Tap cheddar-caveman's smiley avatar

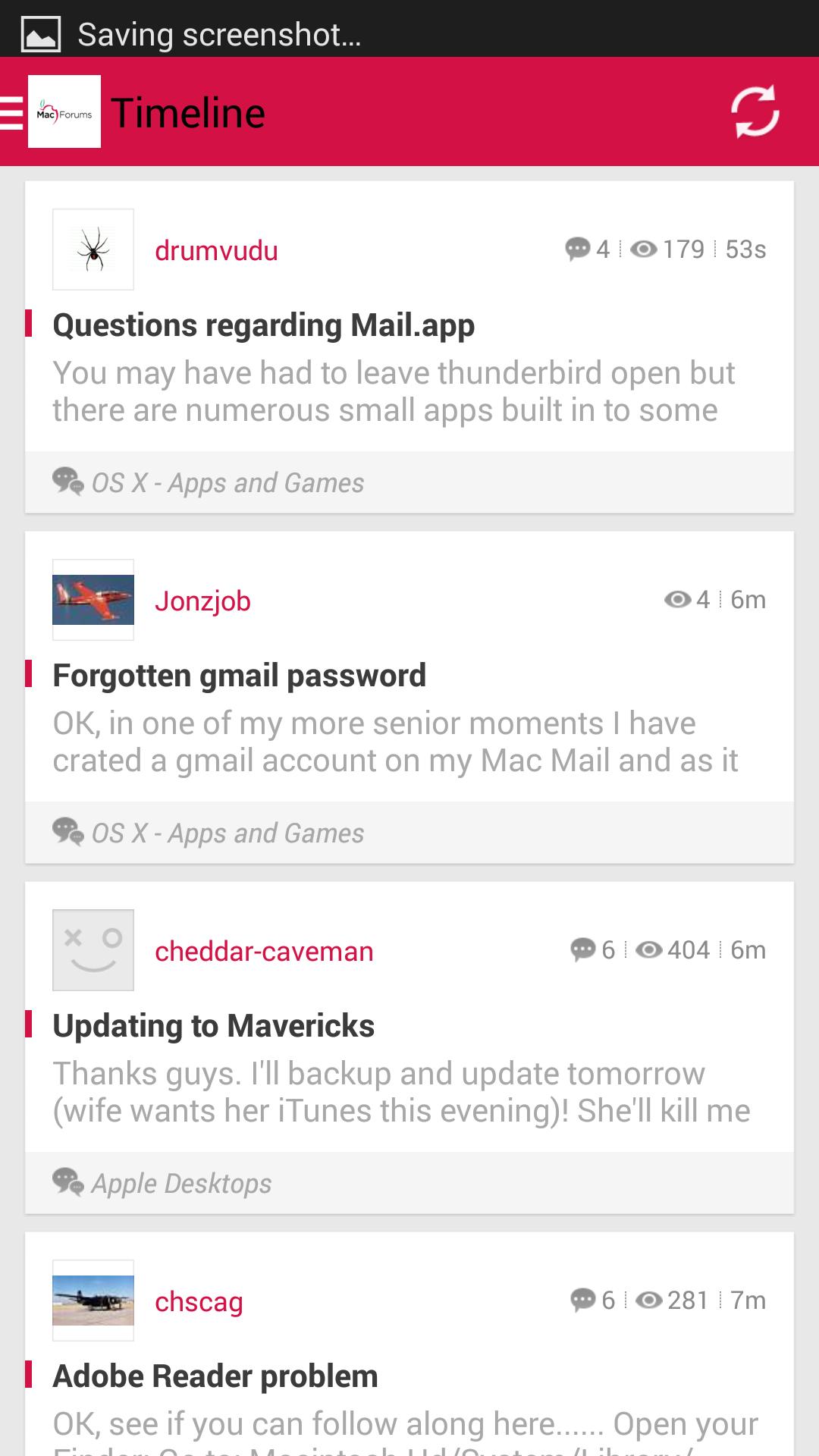[93, 949]
